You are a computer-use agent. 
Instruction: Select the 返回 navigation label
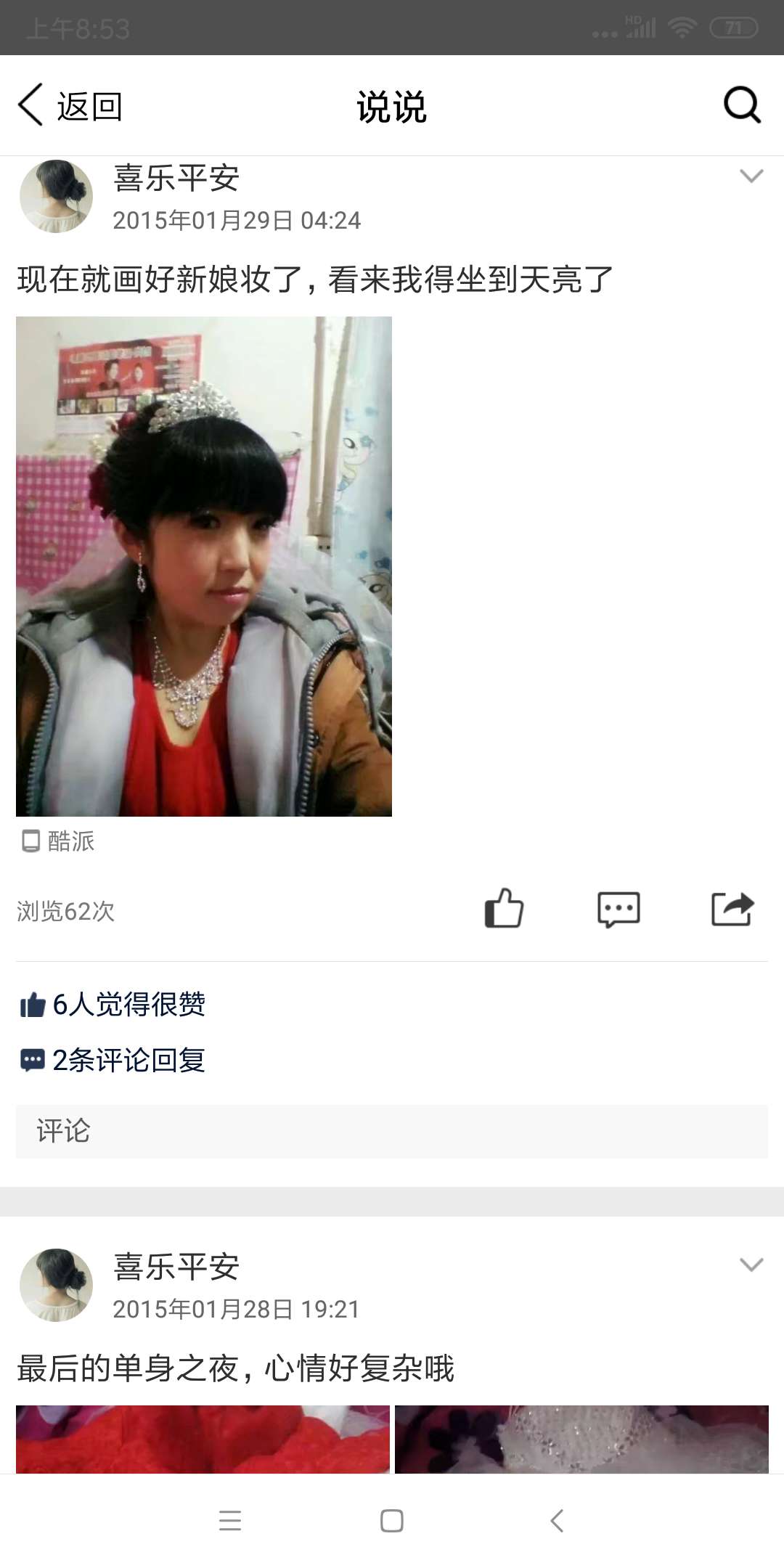tap(88, 106)
